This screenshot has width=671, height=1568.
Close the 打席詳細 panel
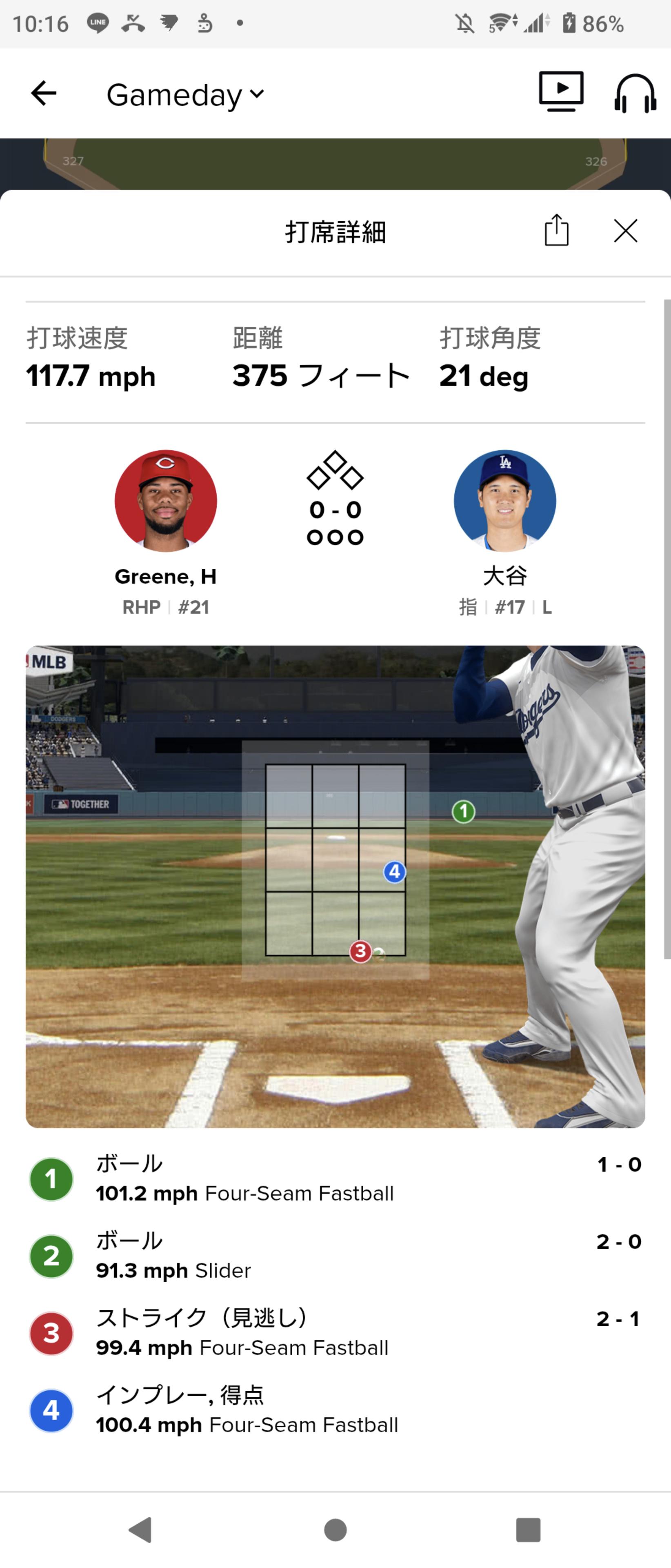click(x=625, y=231)
